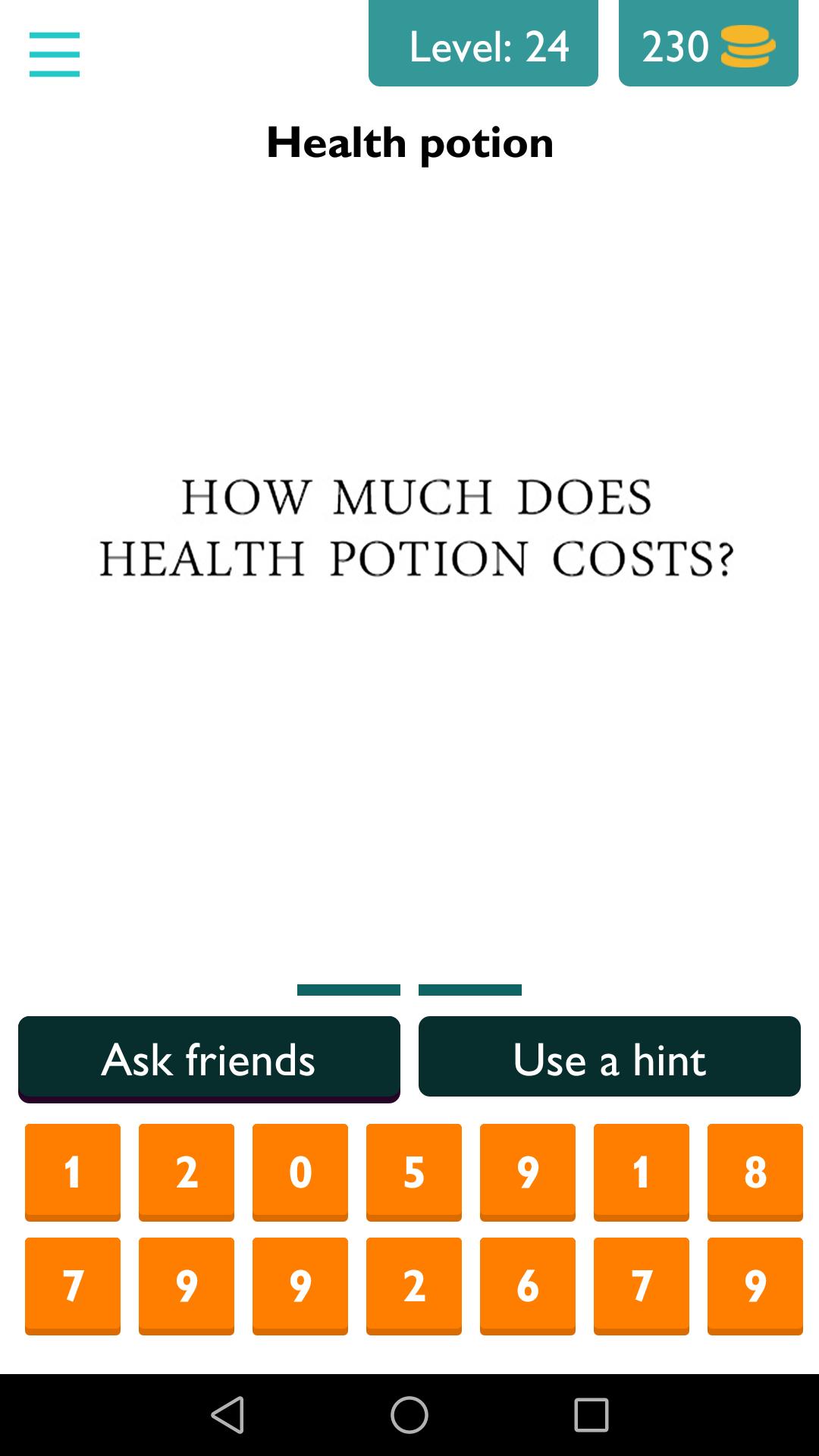This screenshot has height=1456, width=819.
Task: Open the hamburger menu
Action: pos(54,54)
